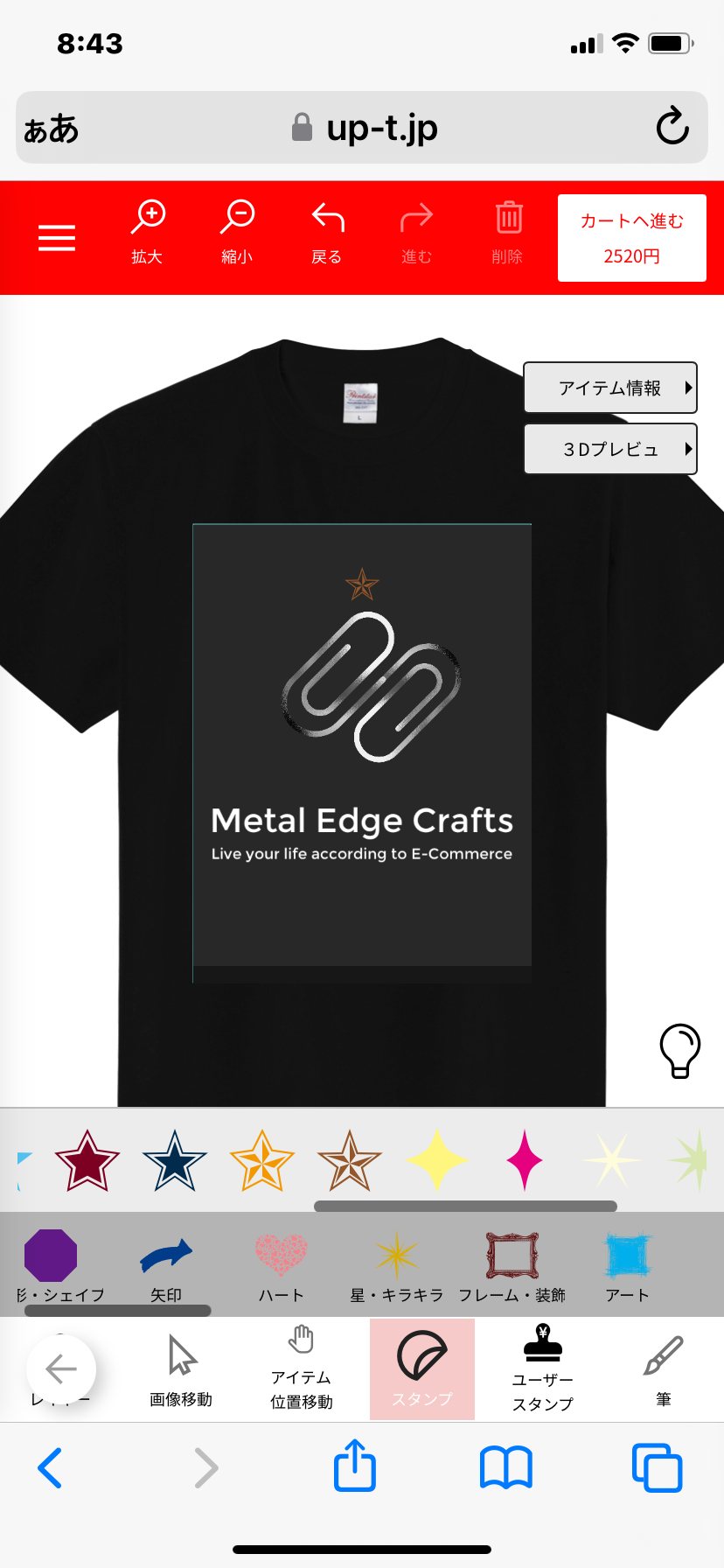Open the ユーザースタンプ tool
Viewport: 724px width, 1568px height.
tap(543, 1369)
